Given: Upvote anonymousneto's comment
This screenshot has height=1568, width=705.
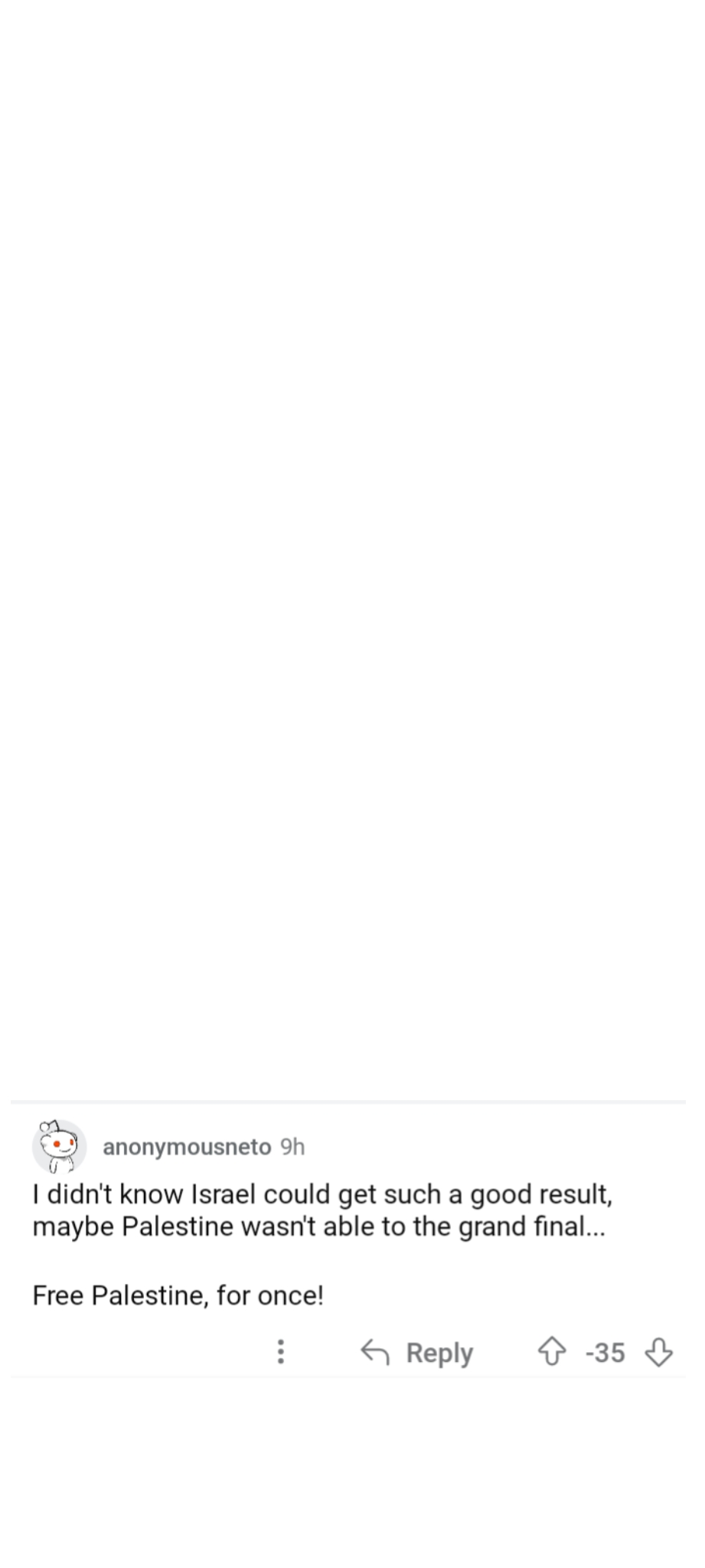Looking at the screenshot, I should pos(550,1352).
